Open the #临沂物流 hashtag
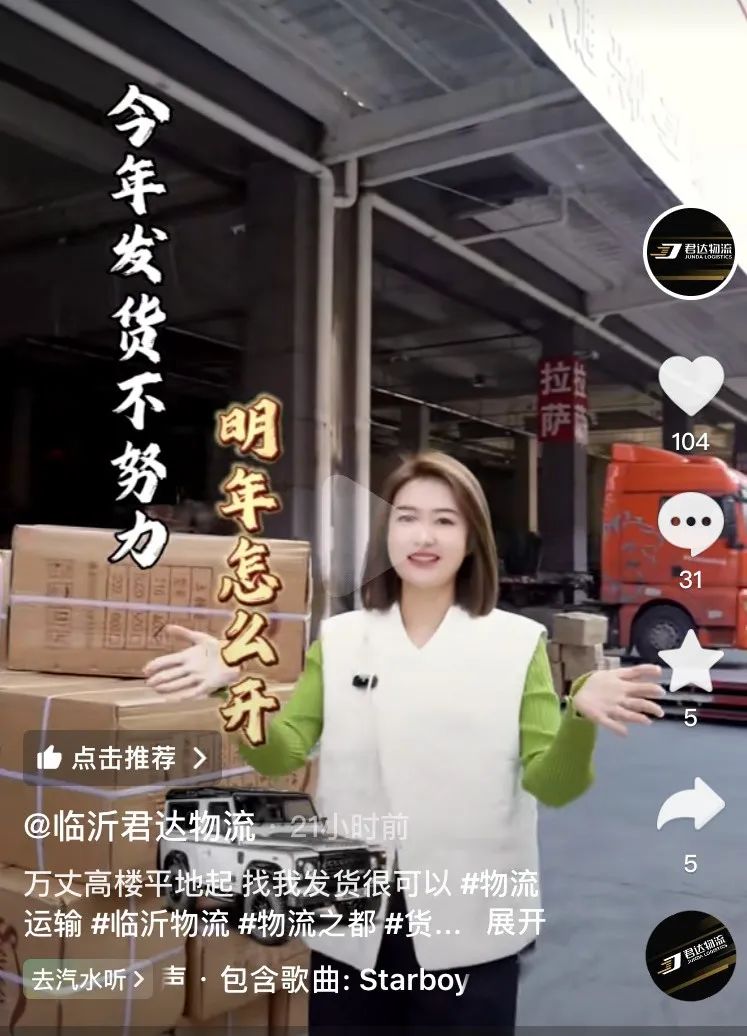This screenshot has width=747, height=1036. pyautogui.click(x=160, y=923)
